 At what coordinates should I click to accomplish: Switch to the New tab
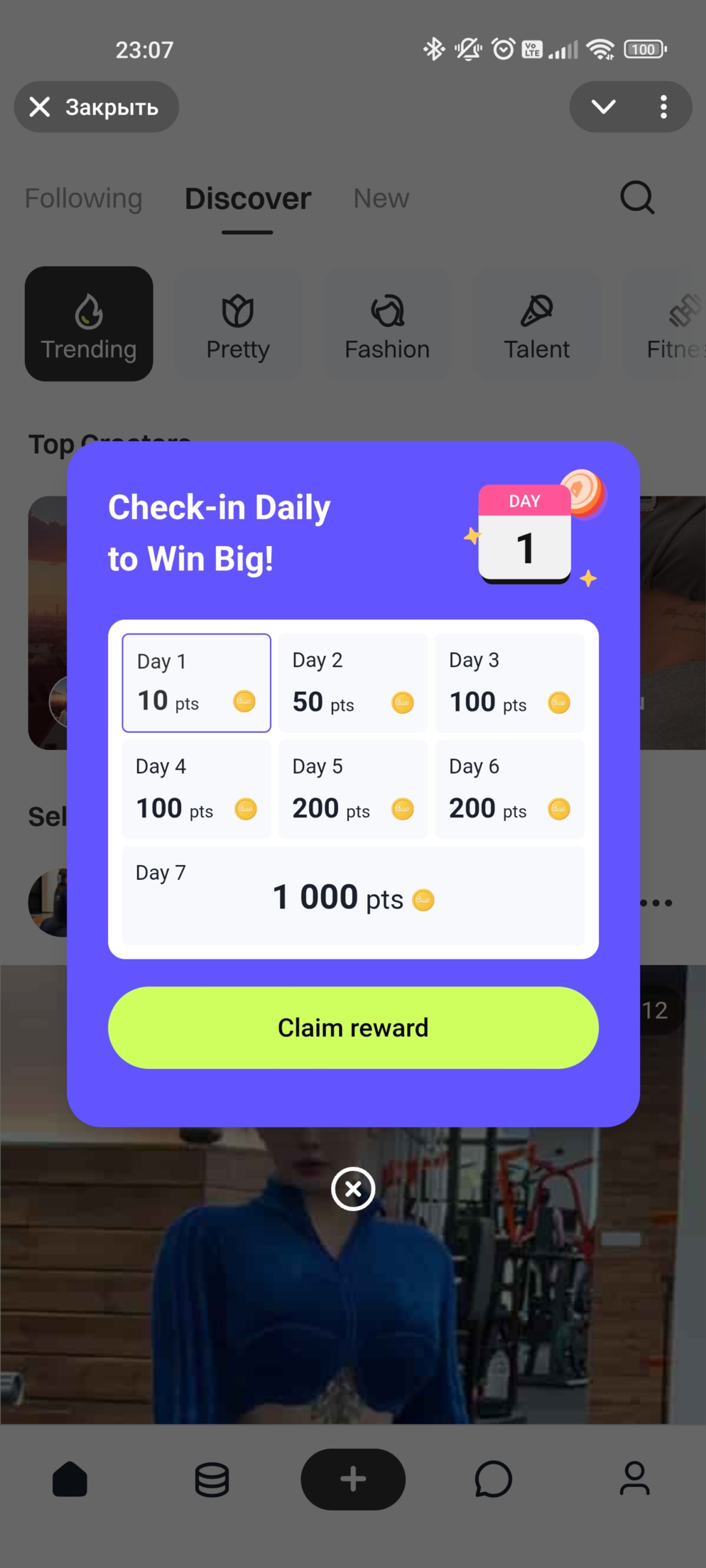tap(381, 198)
